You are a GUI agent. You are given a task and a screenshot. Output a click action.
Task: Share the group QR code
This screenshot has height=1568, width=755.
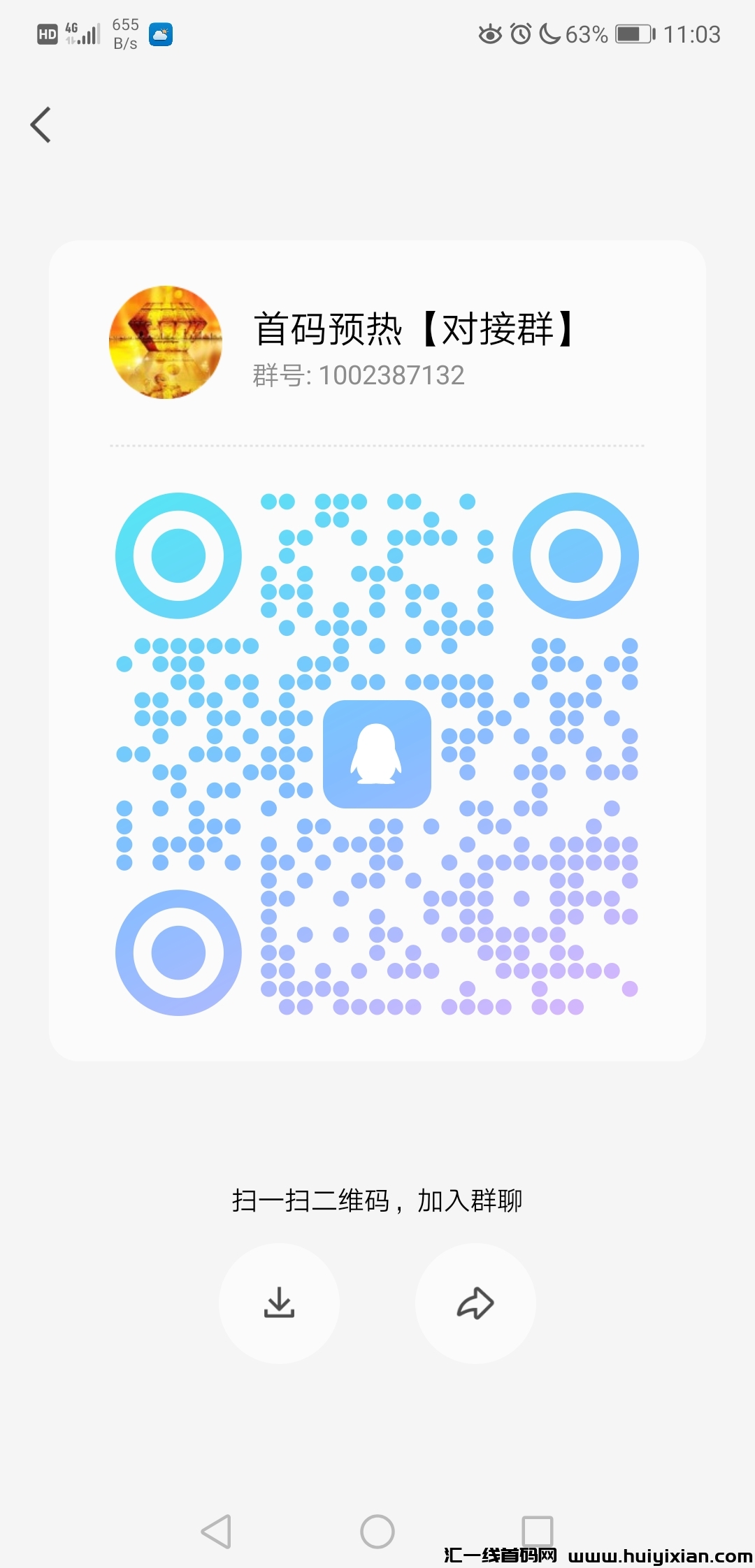475,1303
